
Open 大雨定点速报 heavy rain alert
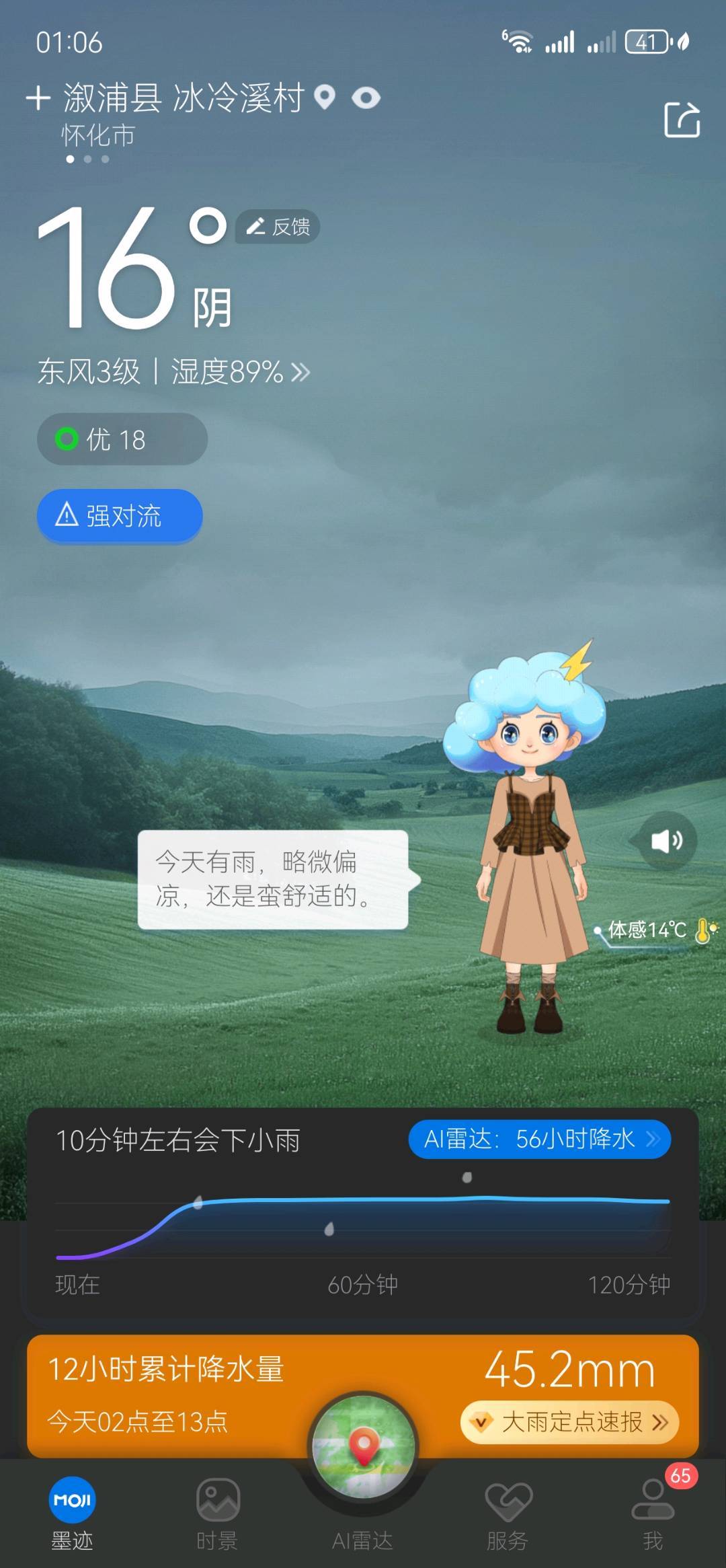[x=569, y=1422]
